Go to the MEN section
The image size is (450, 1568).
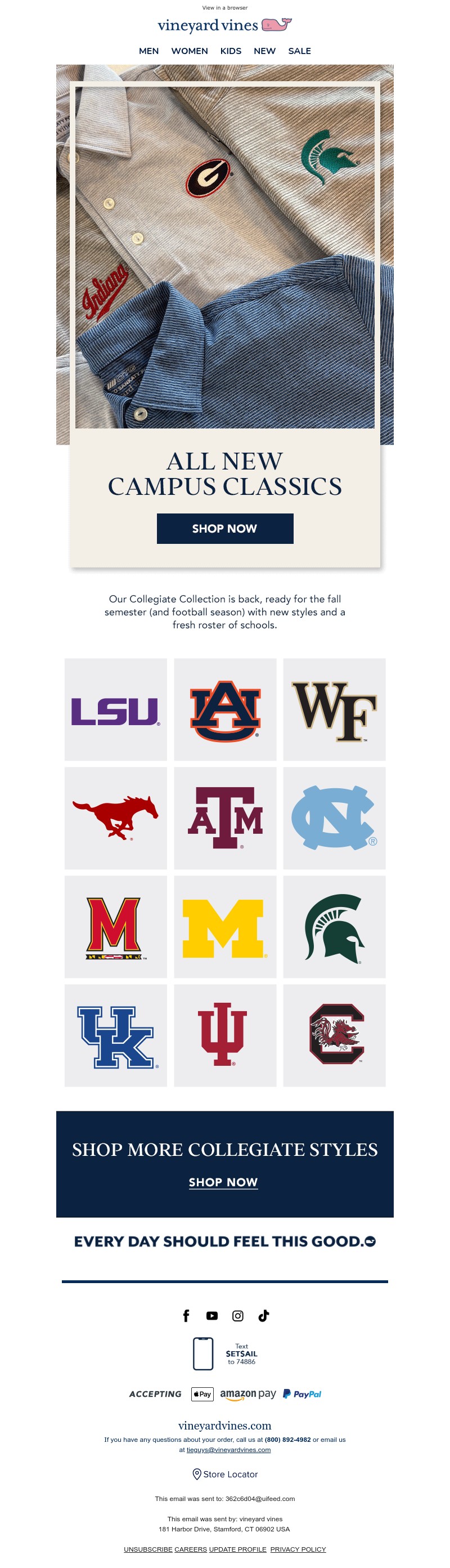(x=148, y=51)
